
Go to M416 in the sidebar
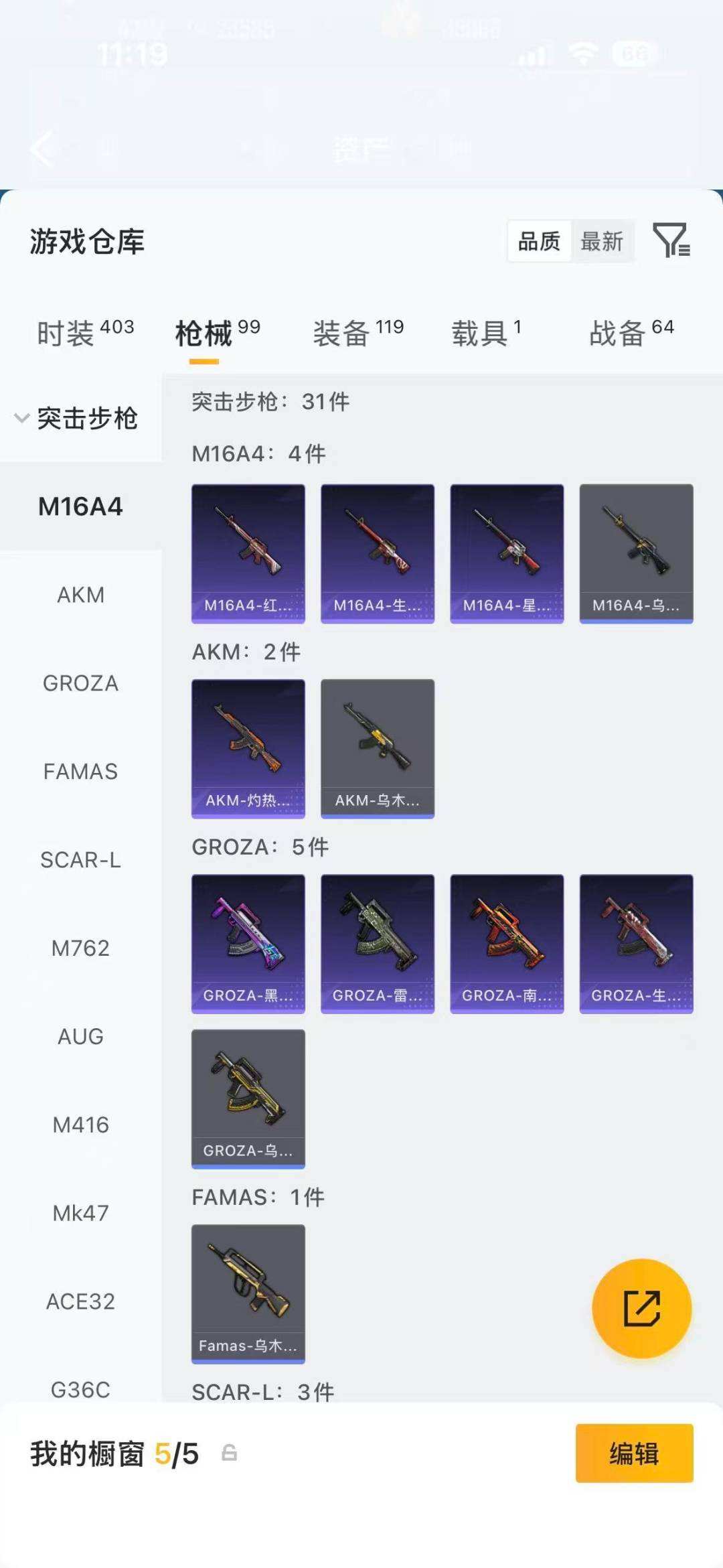80,1125
